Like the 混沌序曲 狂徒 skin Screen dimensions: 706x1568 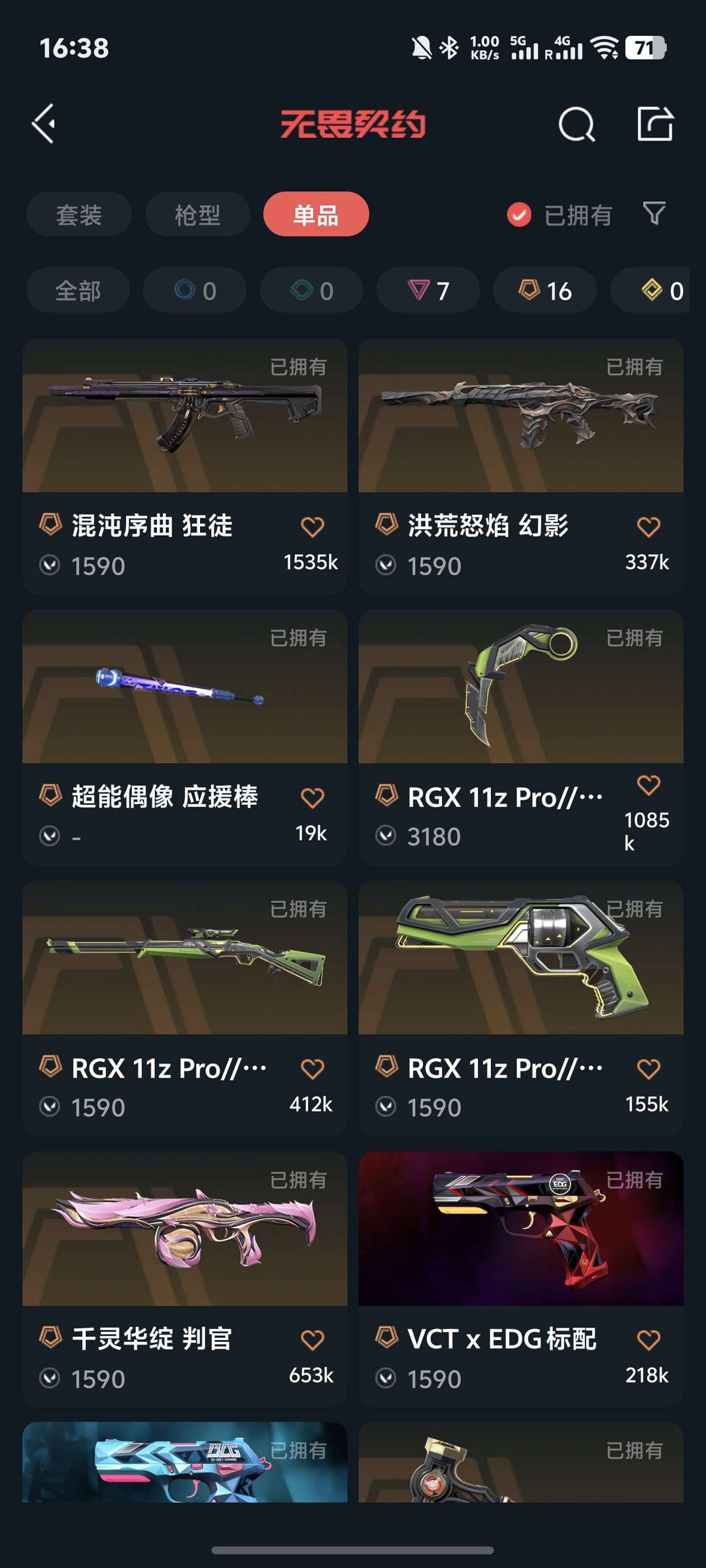[312, 527]
